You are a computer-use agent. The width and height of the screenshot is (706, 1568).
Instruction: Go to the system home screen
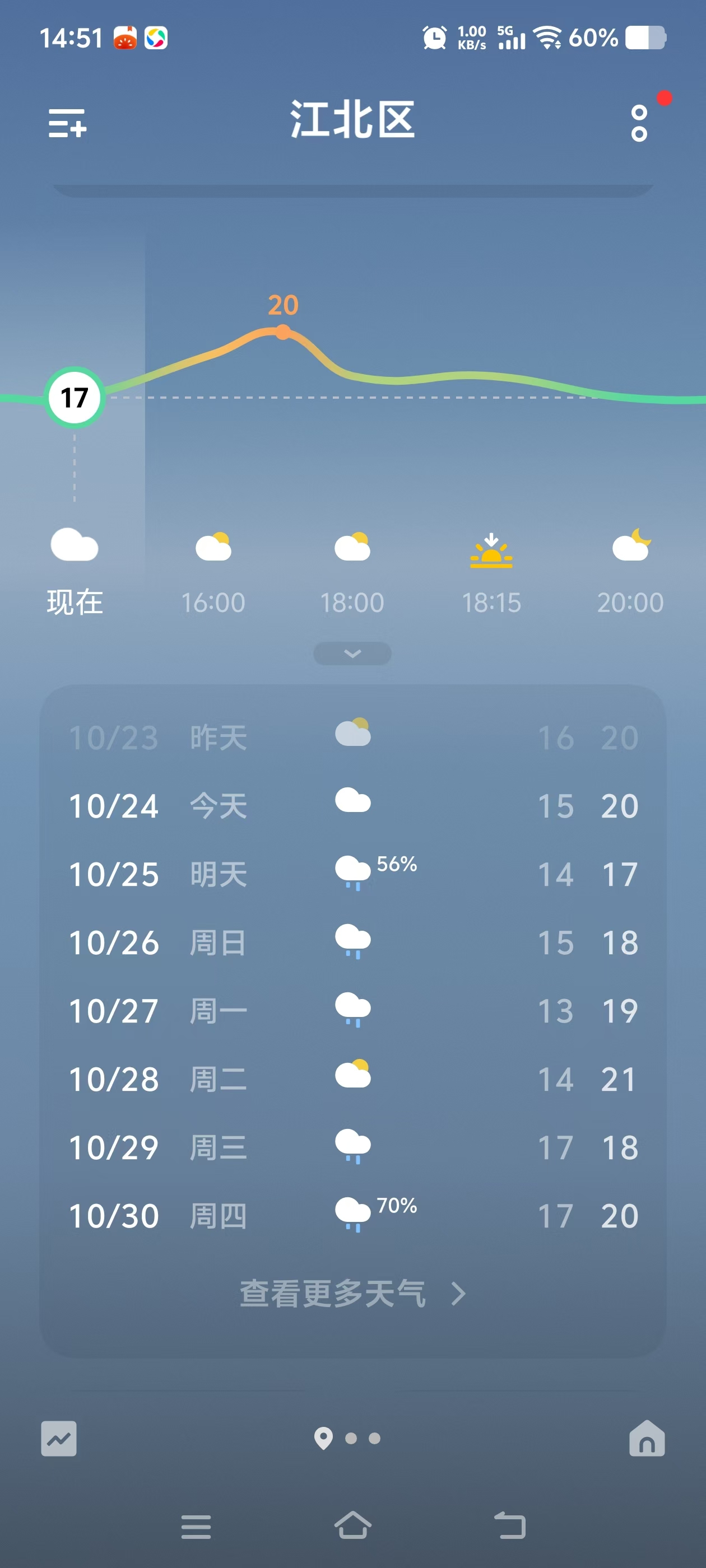(352, 1525)
